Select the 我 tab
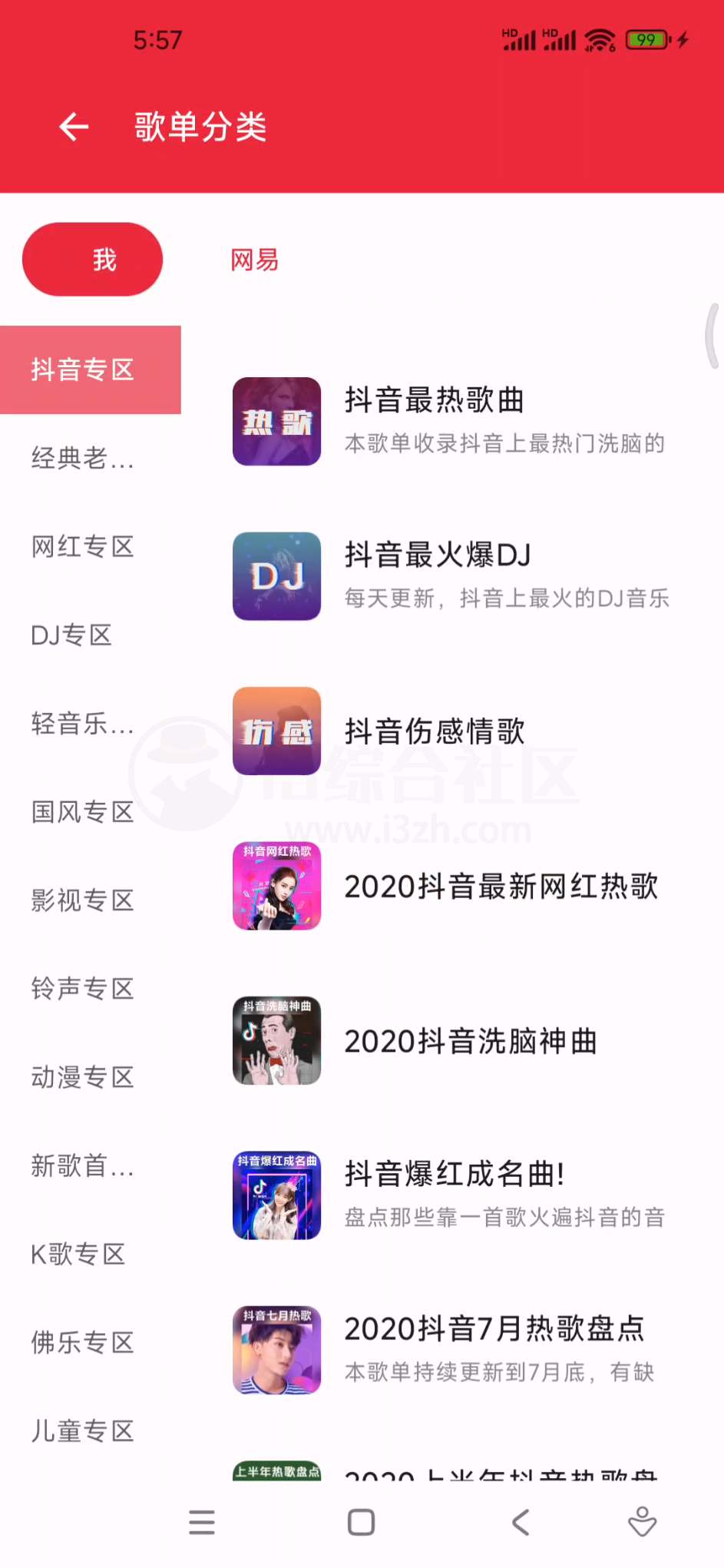This screenshot has width=724, height=1568. pos(92,259)
